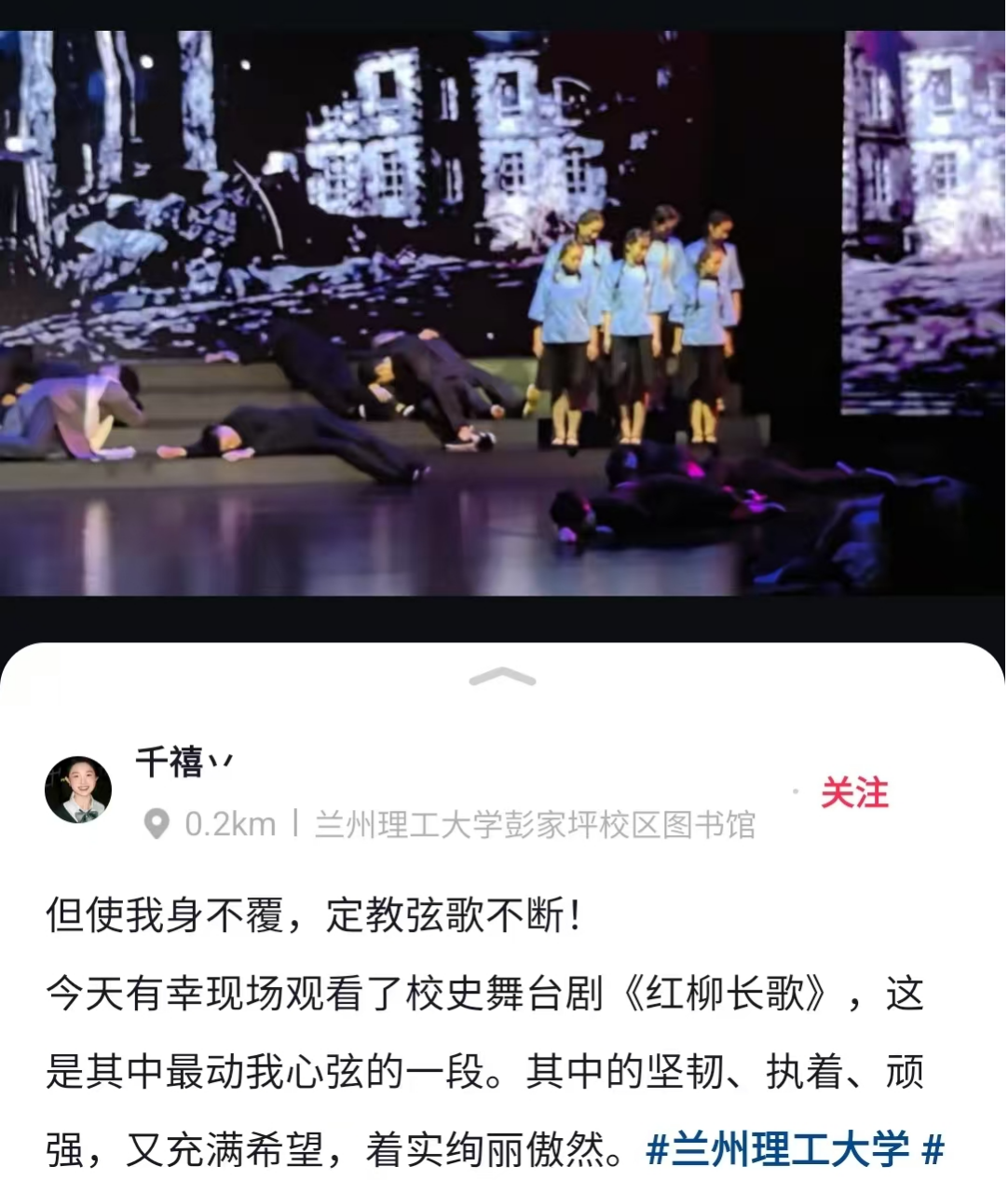Open the 兰州理工大学彭家坪校区图书馆 location
Screen dimensions: 1008x1180
click(534, 825)
